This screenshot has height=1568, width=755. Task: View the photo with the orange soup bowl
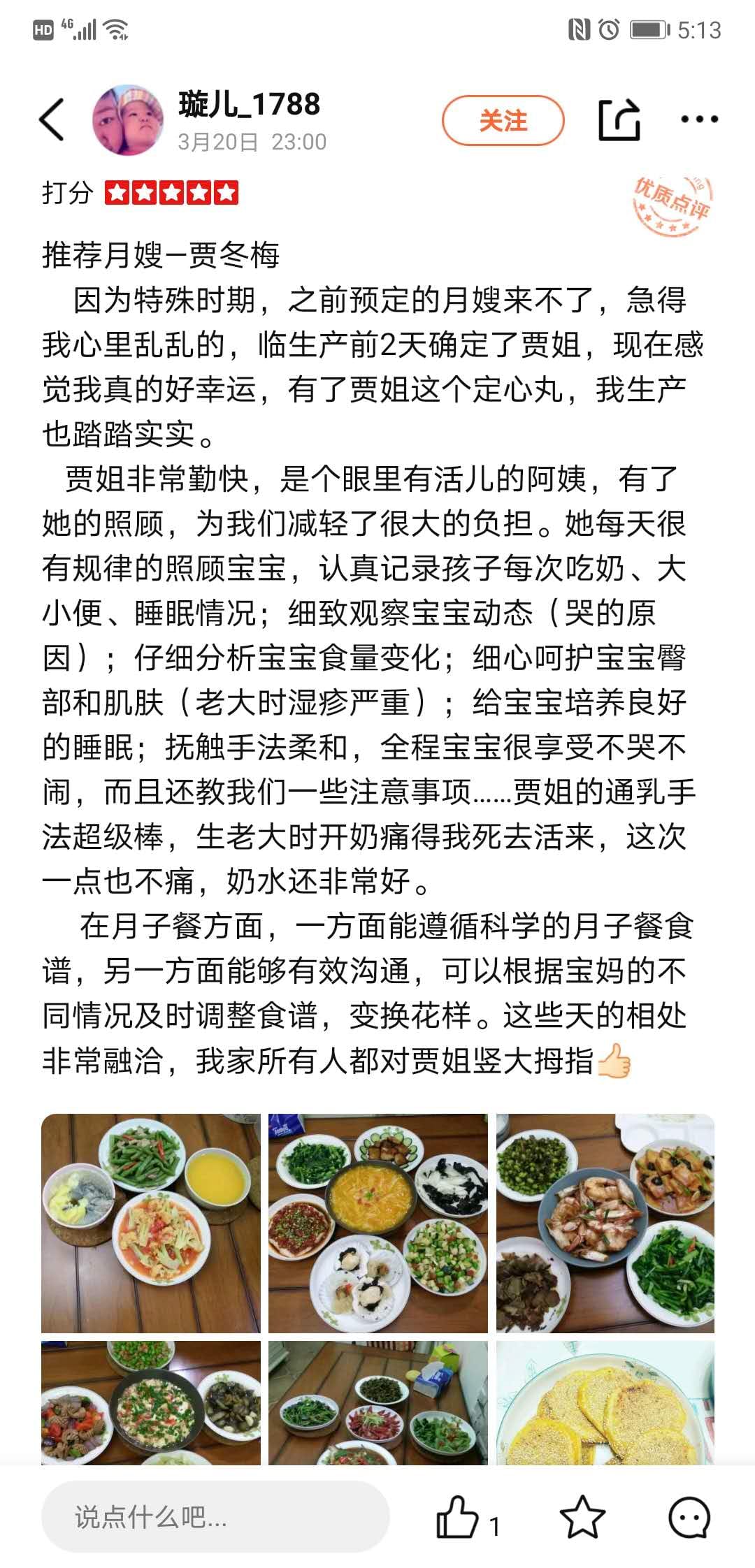coord(378,1223)
